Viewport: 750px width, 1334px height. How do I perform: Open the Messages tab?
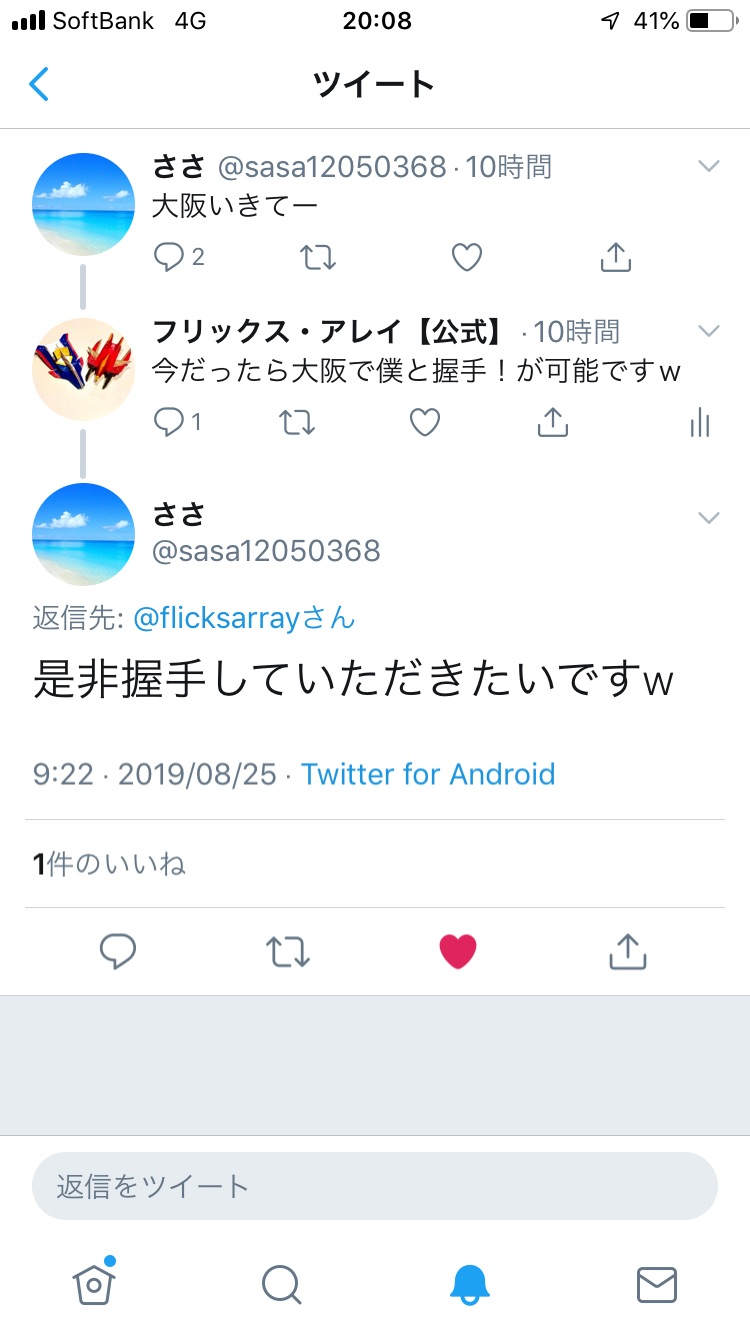[x=656, y=1283]
